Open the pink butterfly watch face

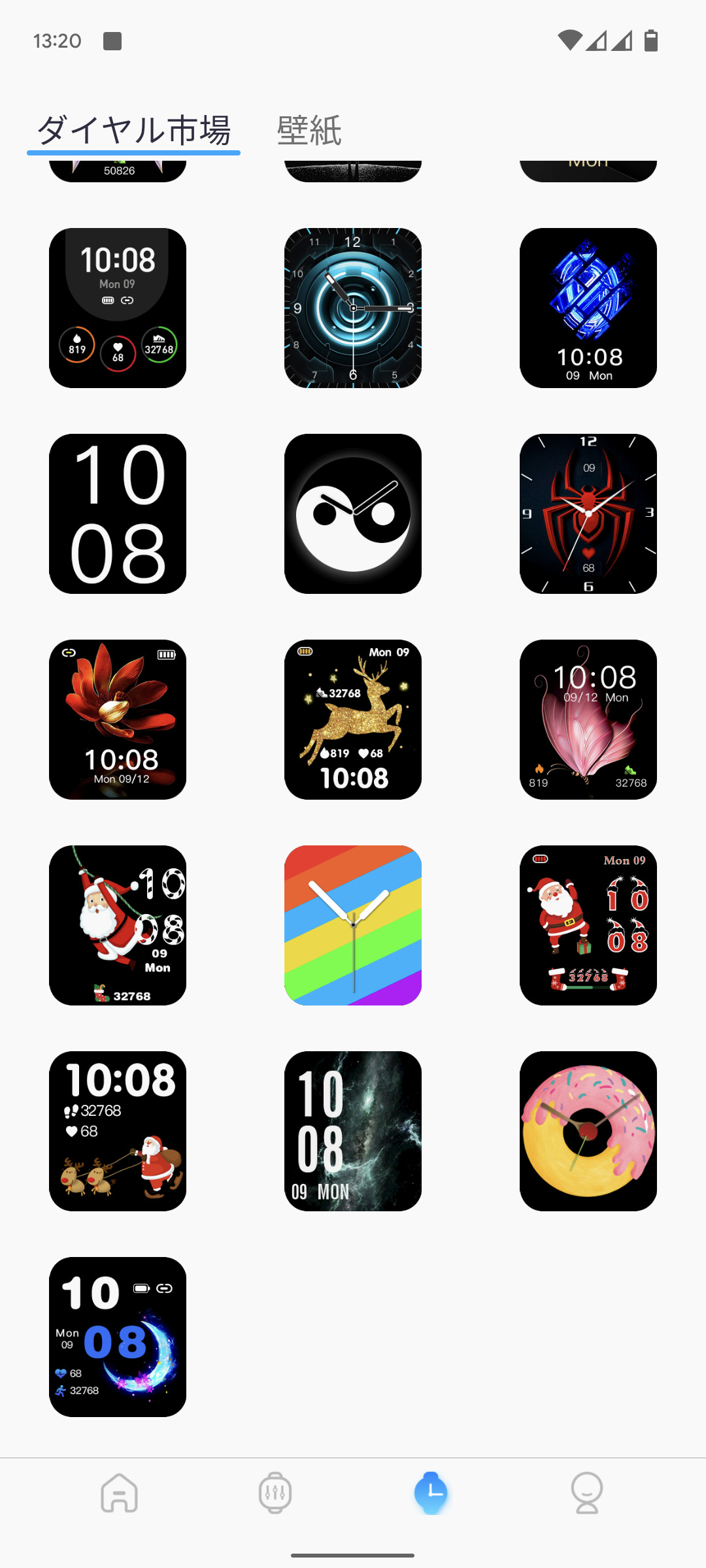[x=588, y=719]
